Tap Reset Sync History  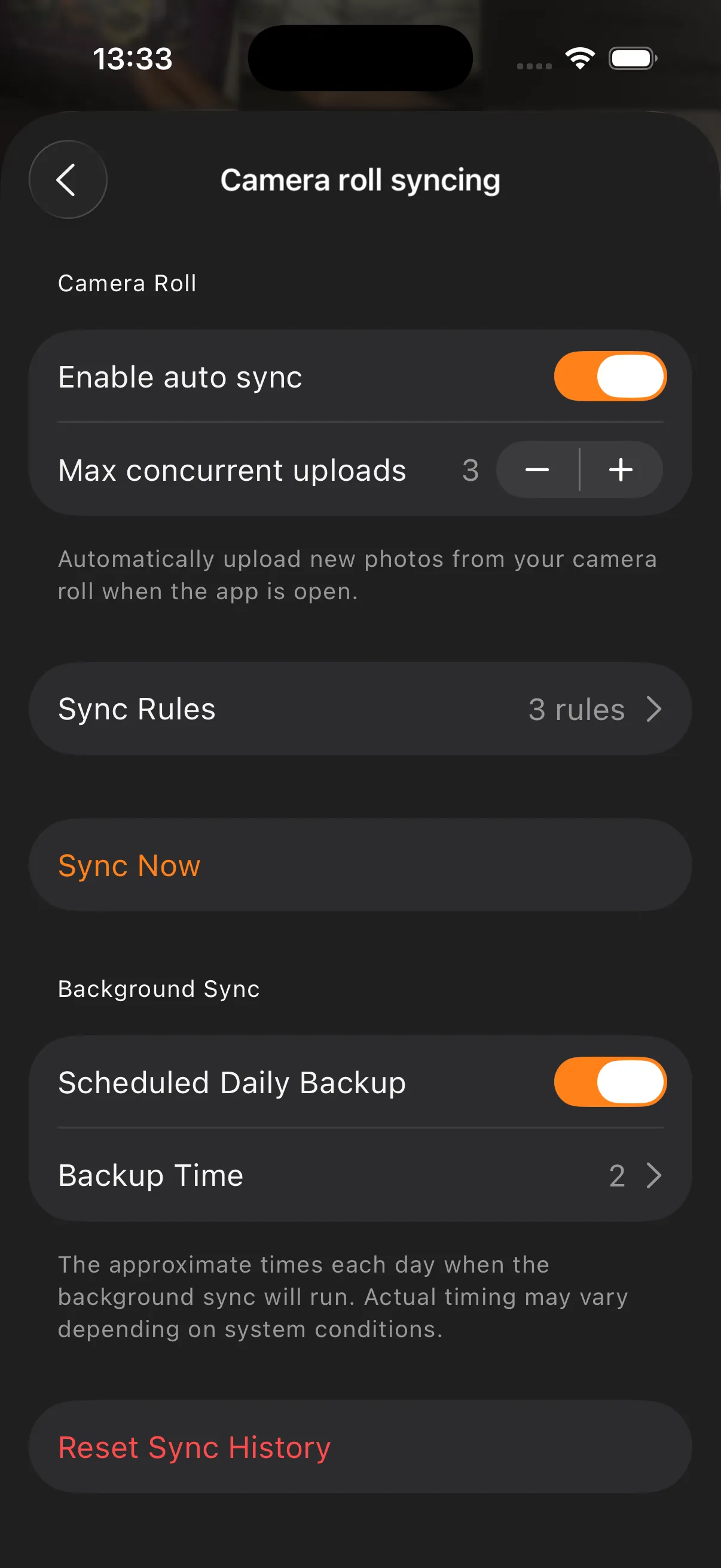point(194,1447)
